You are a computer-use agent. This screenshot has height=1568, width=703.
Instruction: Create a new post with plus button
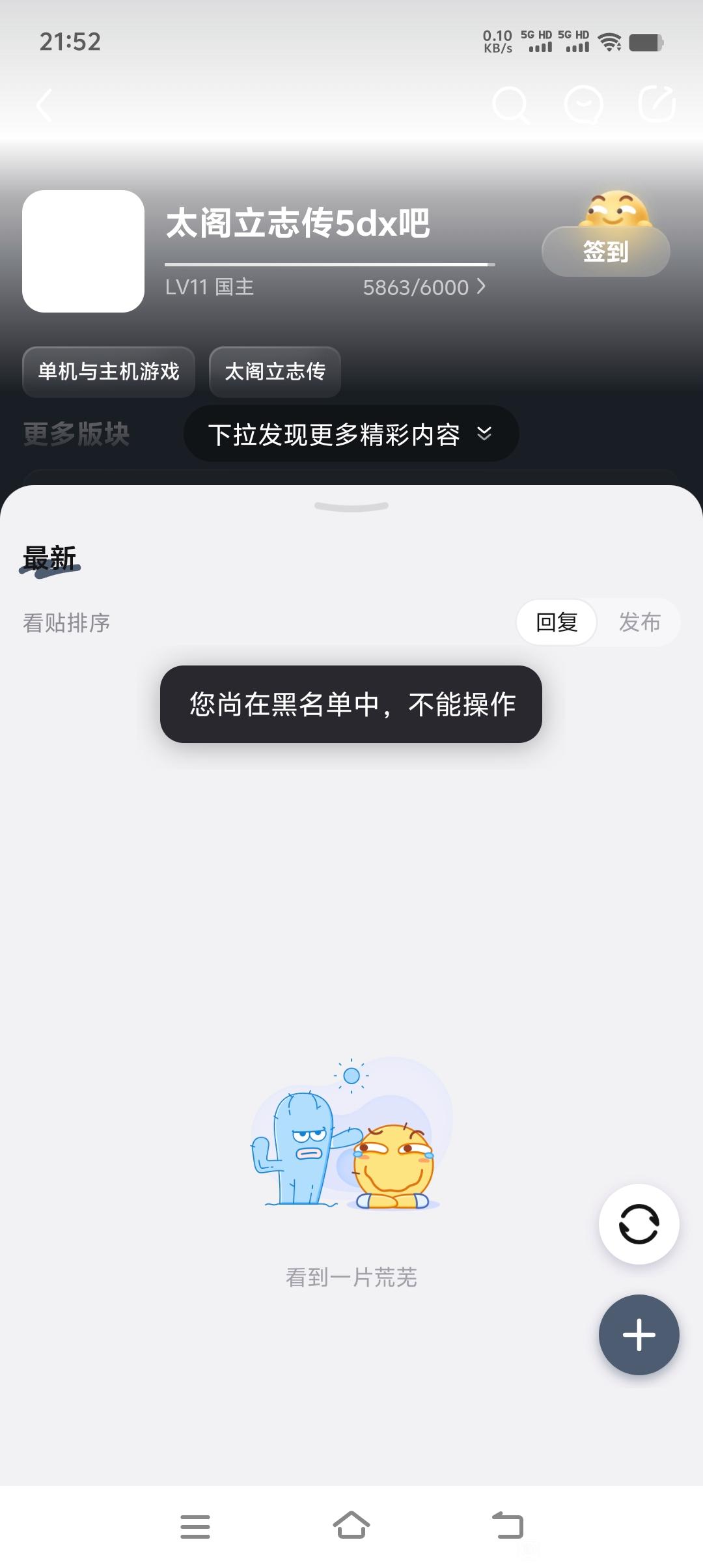point(639,1335)
